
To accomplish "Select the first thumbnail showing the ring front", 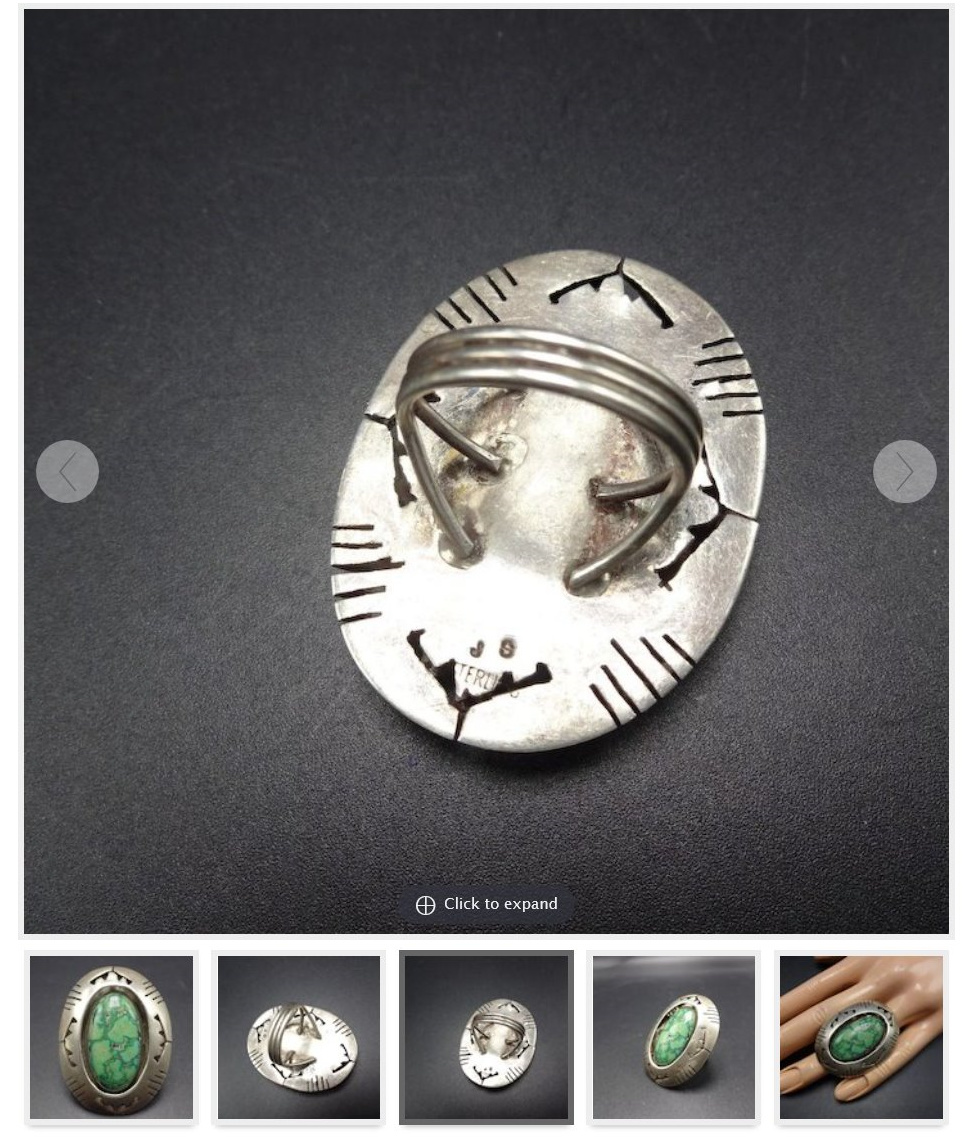I will click(x=111, y=1037).
